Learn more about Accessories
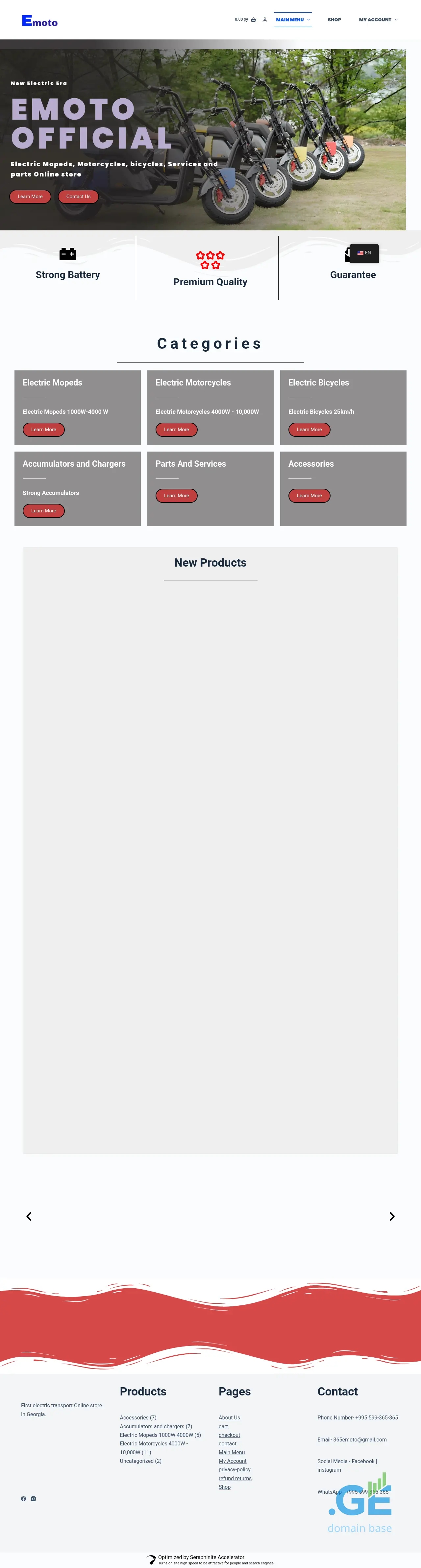 tap(309, 496)
